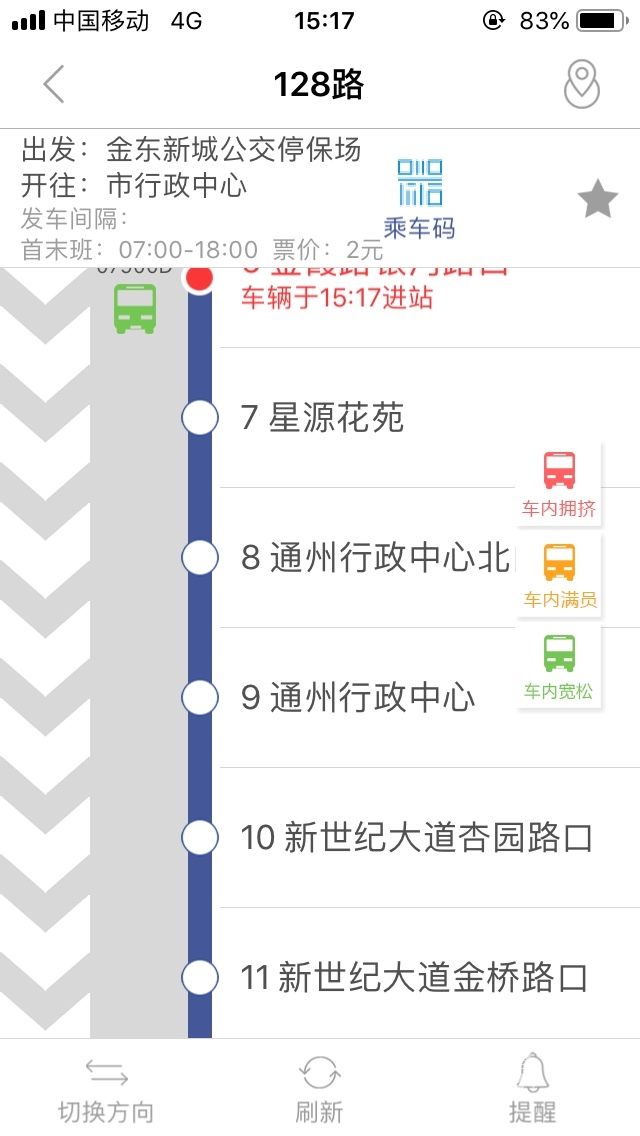Screen dimensions: 640x1136
Task: Refresh bus arrival info with 刷新
Action: 319,1090
